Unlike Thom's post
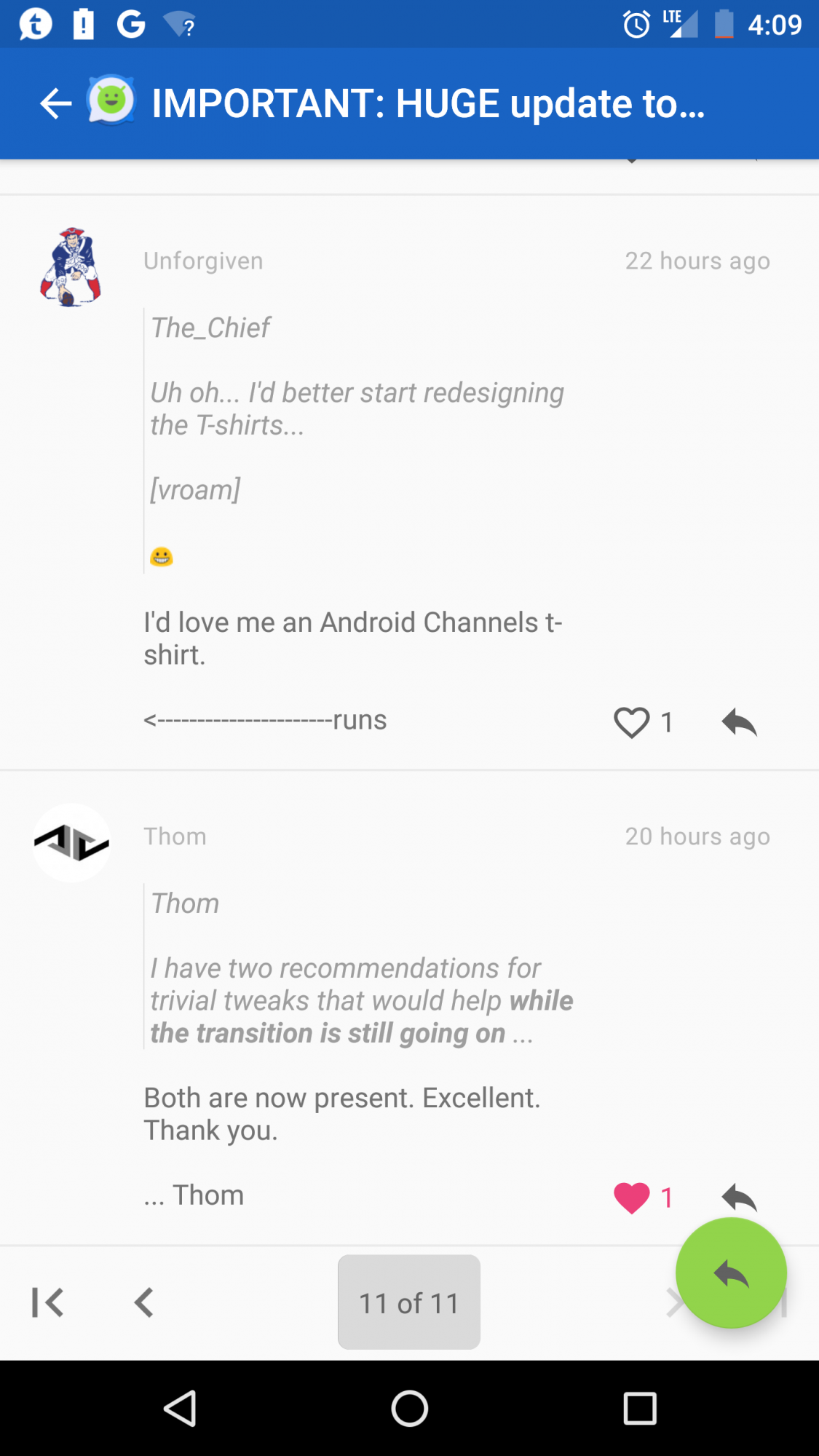The height and width of the screenshot is (1456, 819). tap(631, 1198)
